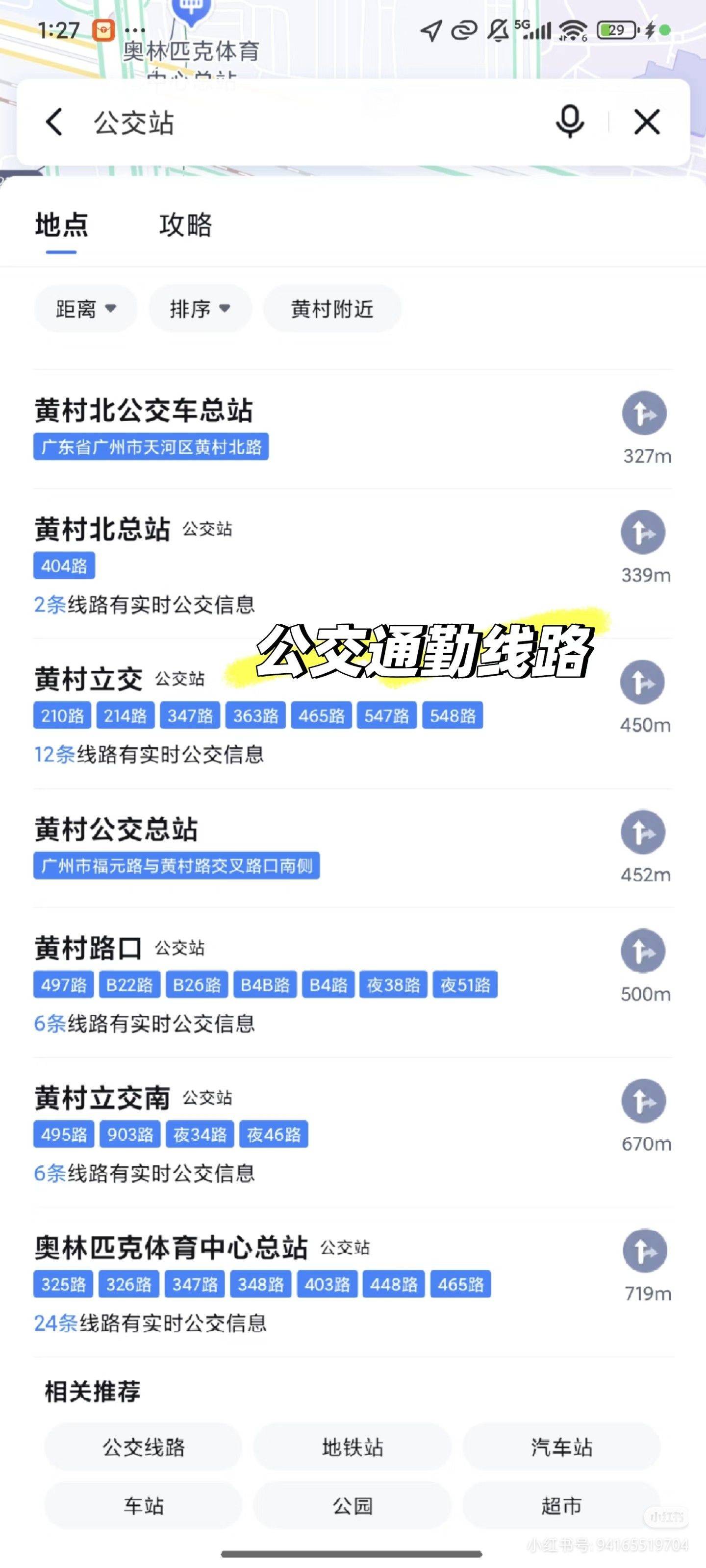
Task: Start voice search with the microphone icon
Action: click(570, 122)
